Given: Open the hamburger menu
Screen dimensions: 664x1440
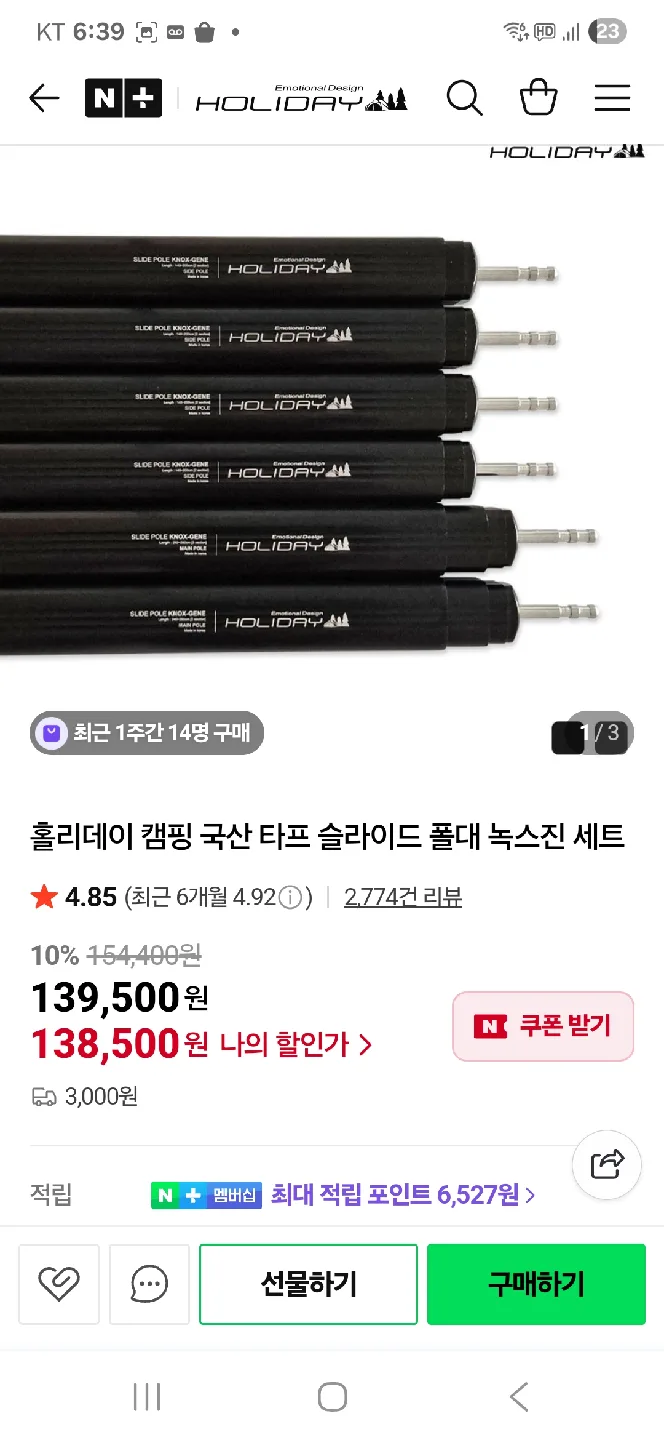Looking at the screenshot, I should pyautogui.click(x=612, y=98).
